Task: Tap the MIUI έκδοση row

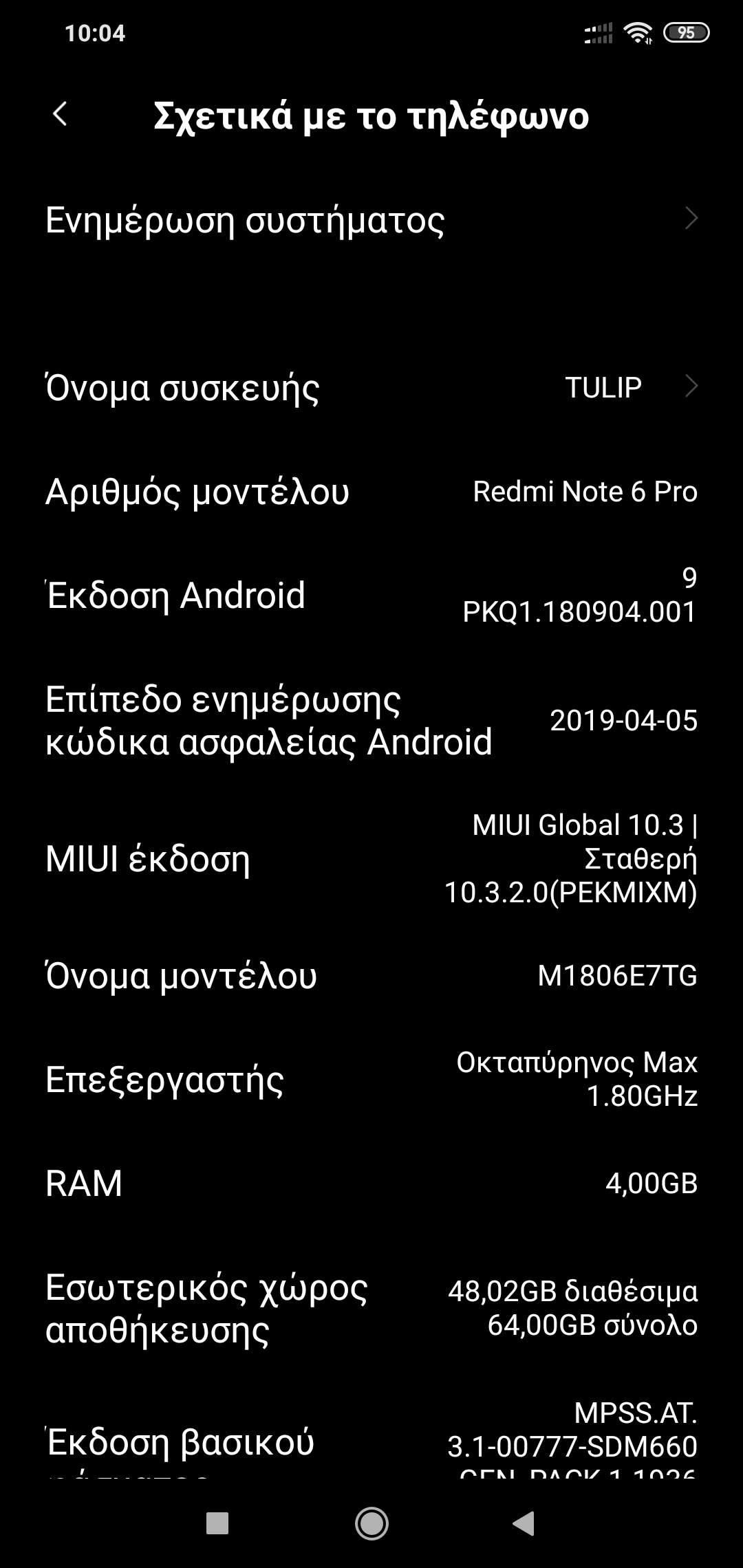Action: click(371, 858)
